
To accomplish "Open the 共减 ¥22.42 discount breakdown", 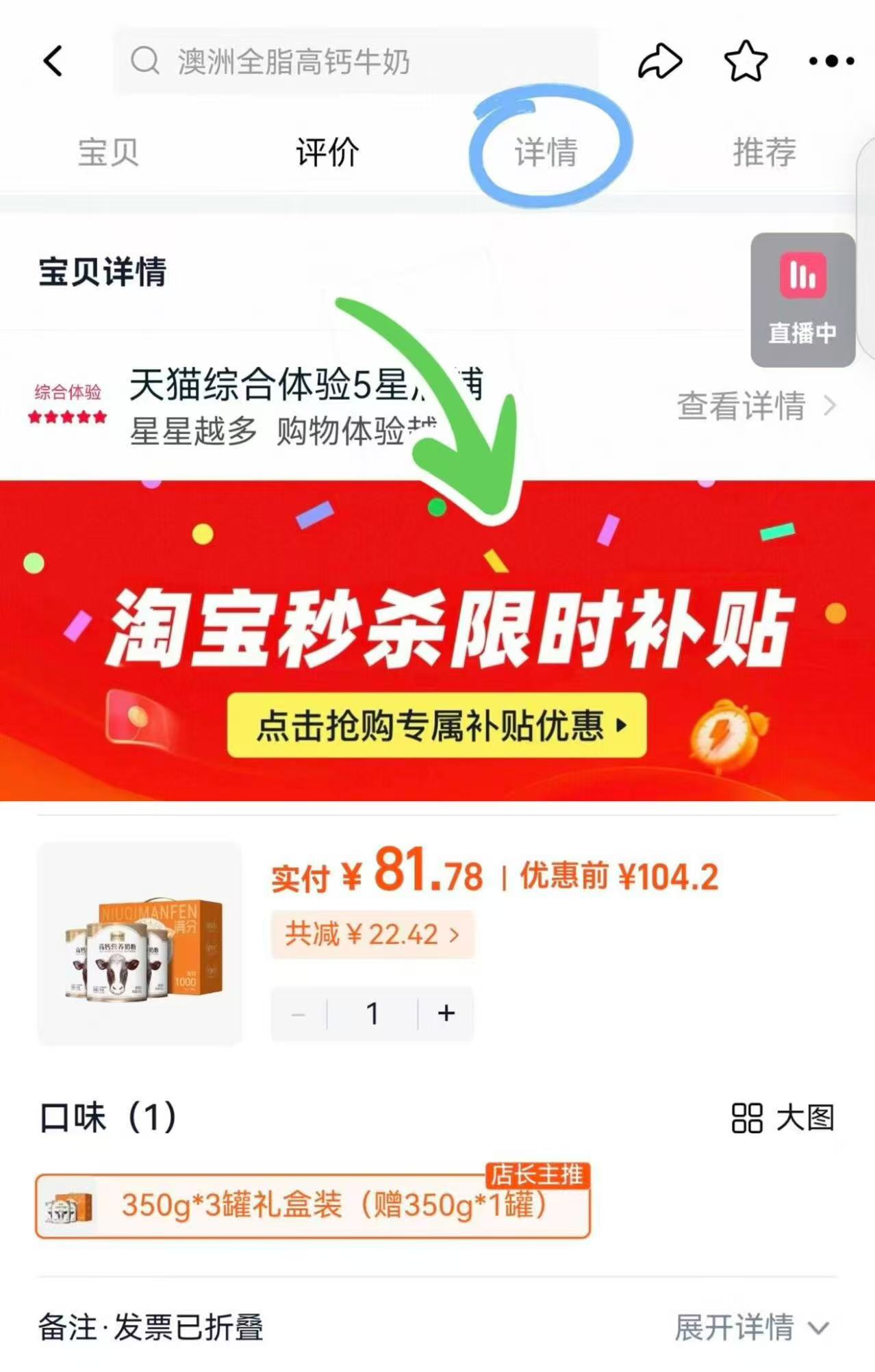I will coord(373,935).
